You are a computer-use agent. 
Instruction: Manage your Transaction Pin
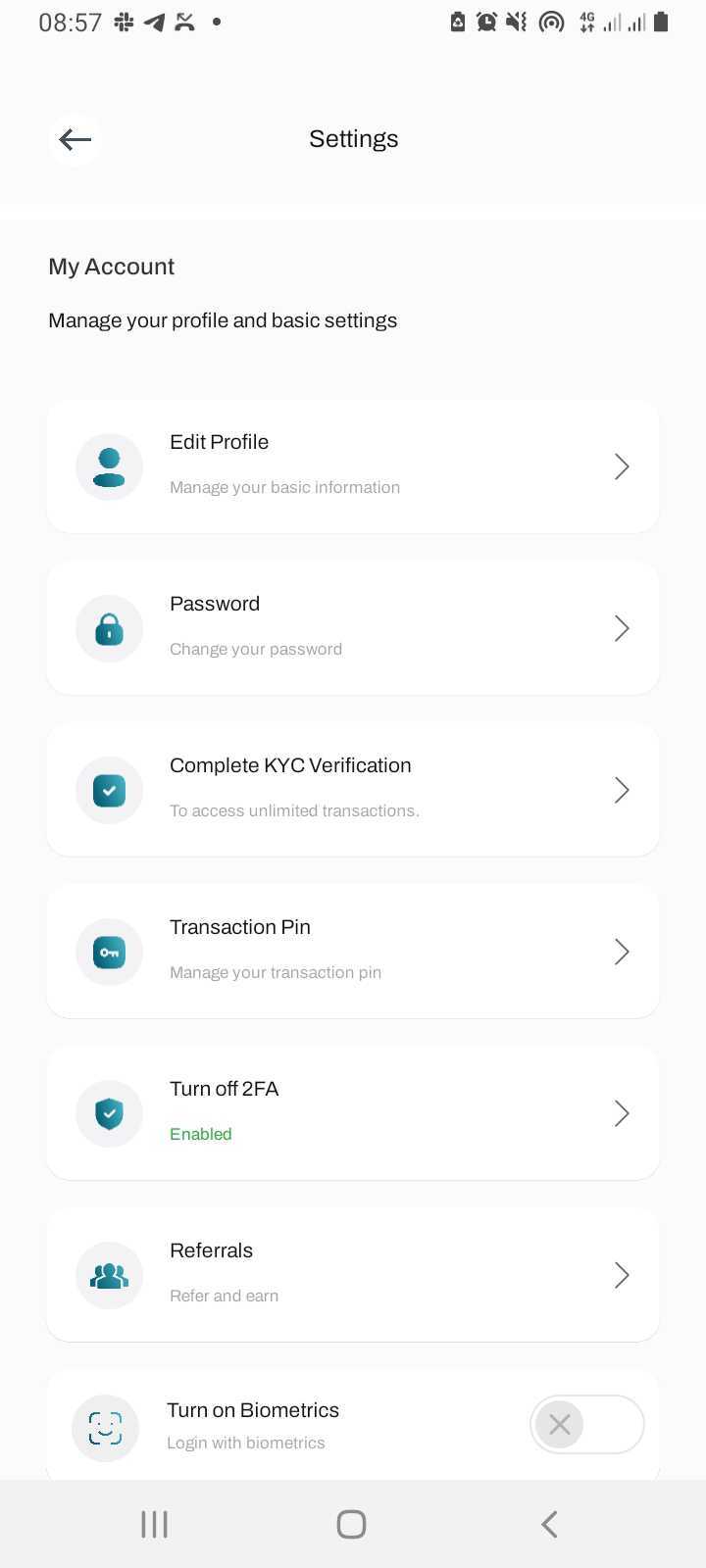(x=353, y=952)
